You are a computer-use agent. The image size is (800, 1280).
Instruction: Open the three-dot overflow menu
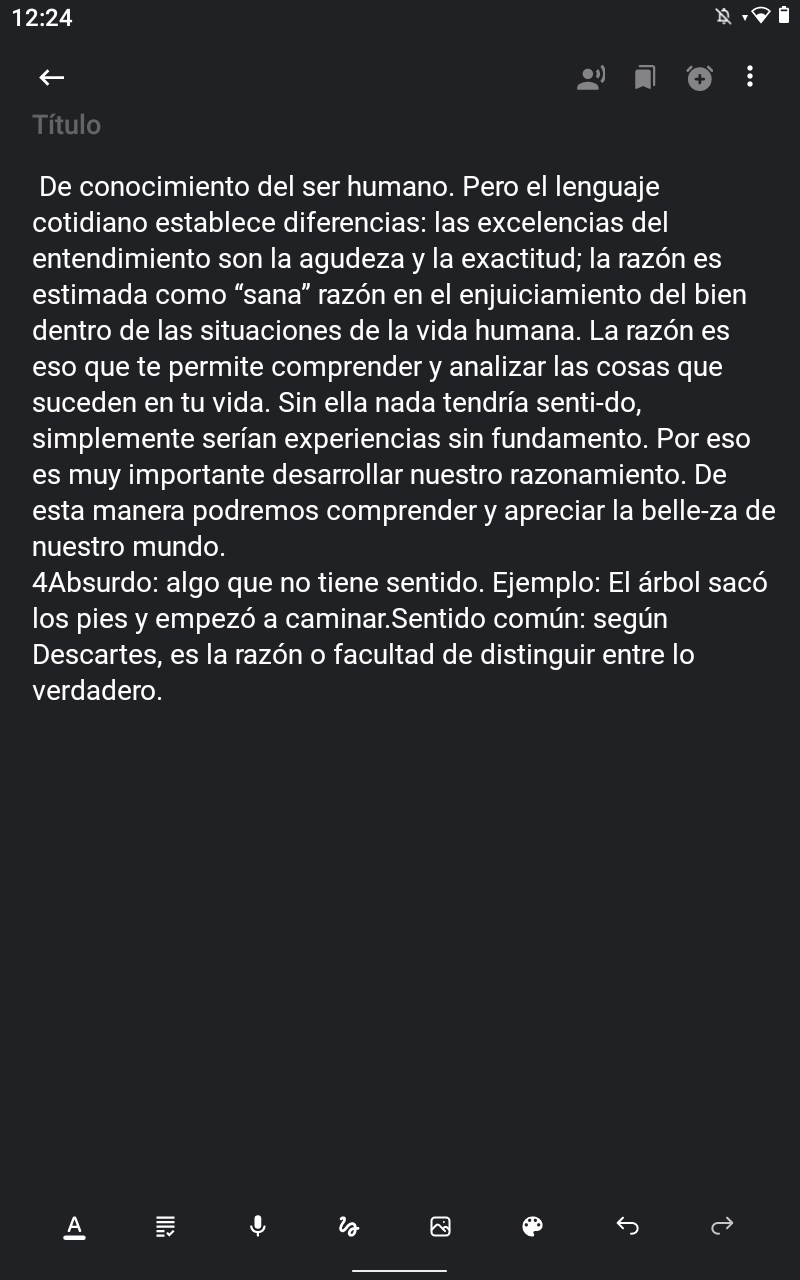[750, 77]
